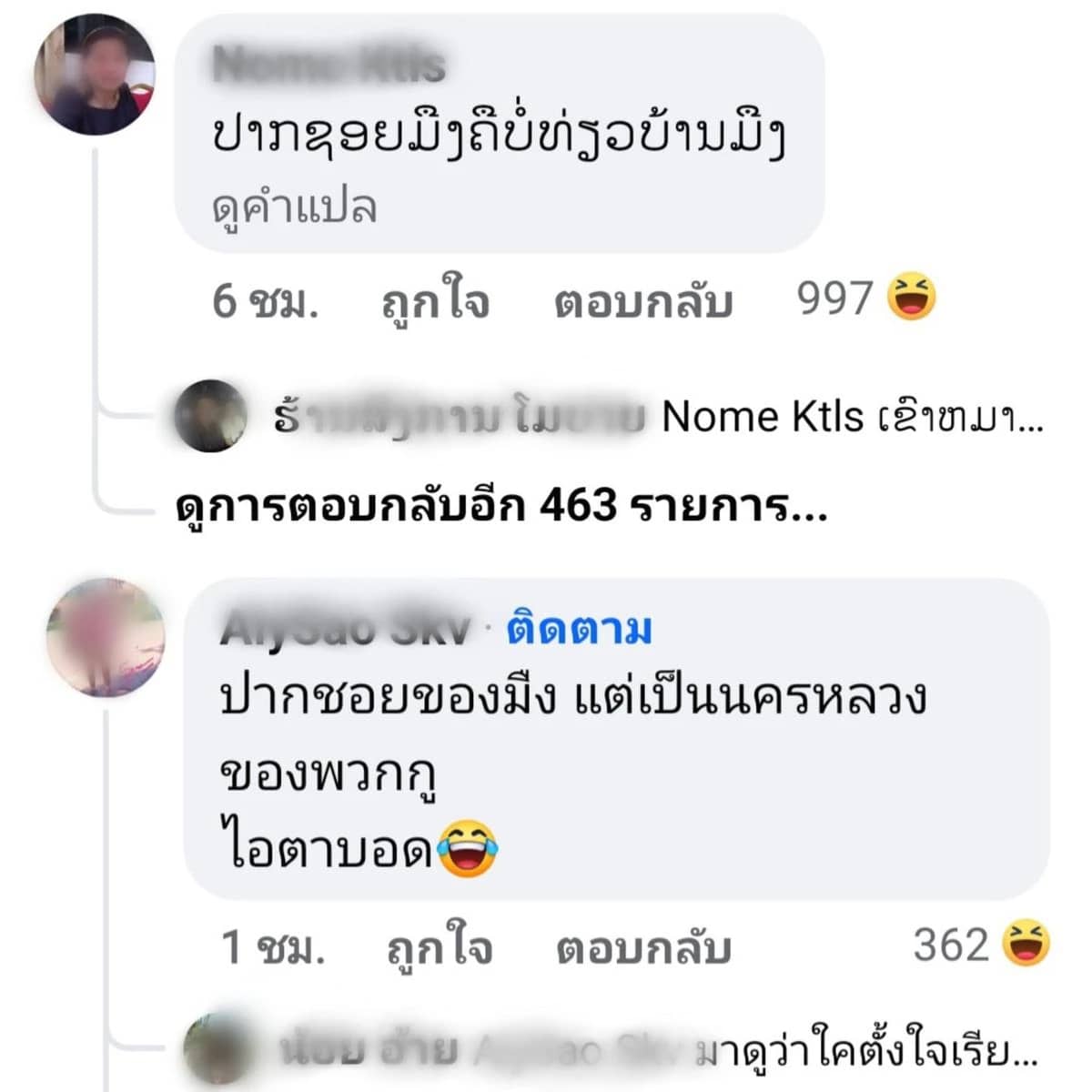Tap ติดตาม to follow the second commenter
This screenshot has width=1092, height=1092.
579,629
